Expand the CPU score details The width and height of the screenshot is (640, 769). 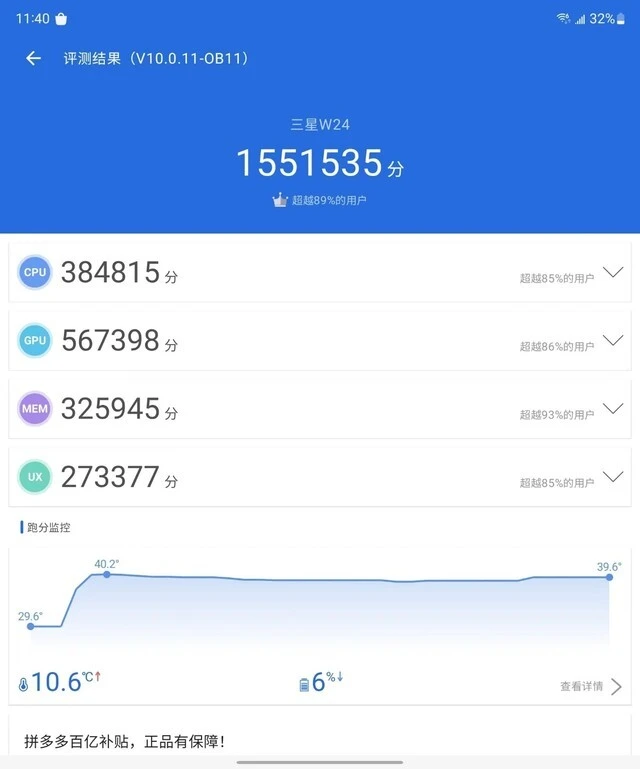tap(613, 272)
